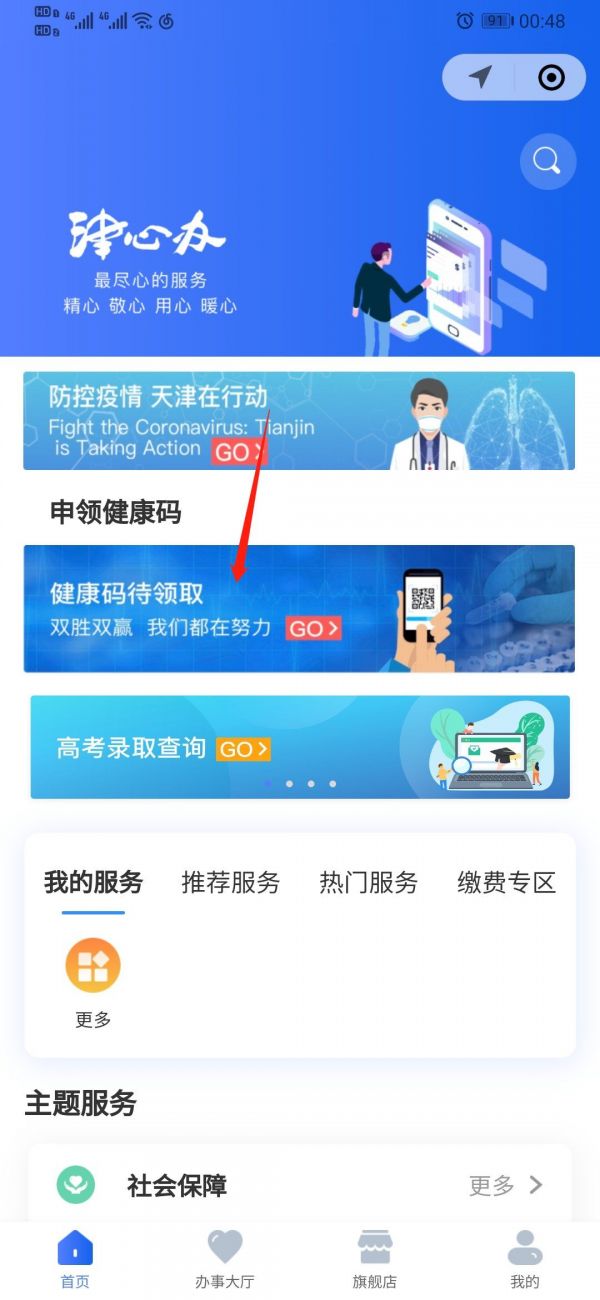Go to the 首页 tab
The height and width of the screenshot is (1300, 600).
pyautogui.click(x=75, y=1260)
